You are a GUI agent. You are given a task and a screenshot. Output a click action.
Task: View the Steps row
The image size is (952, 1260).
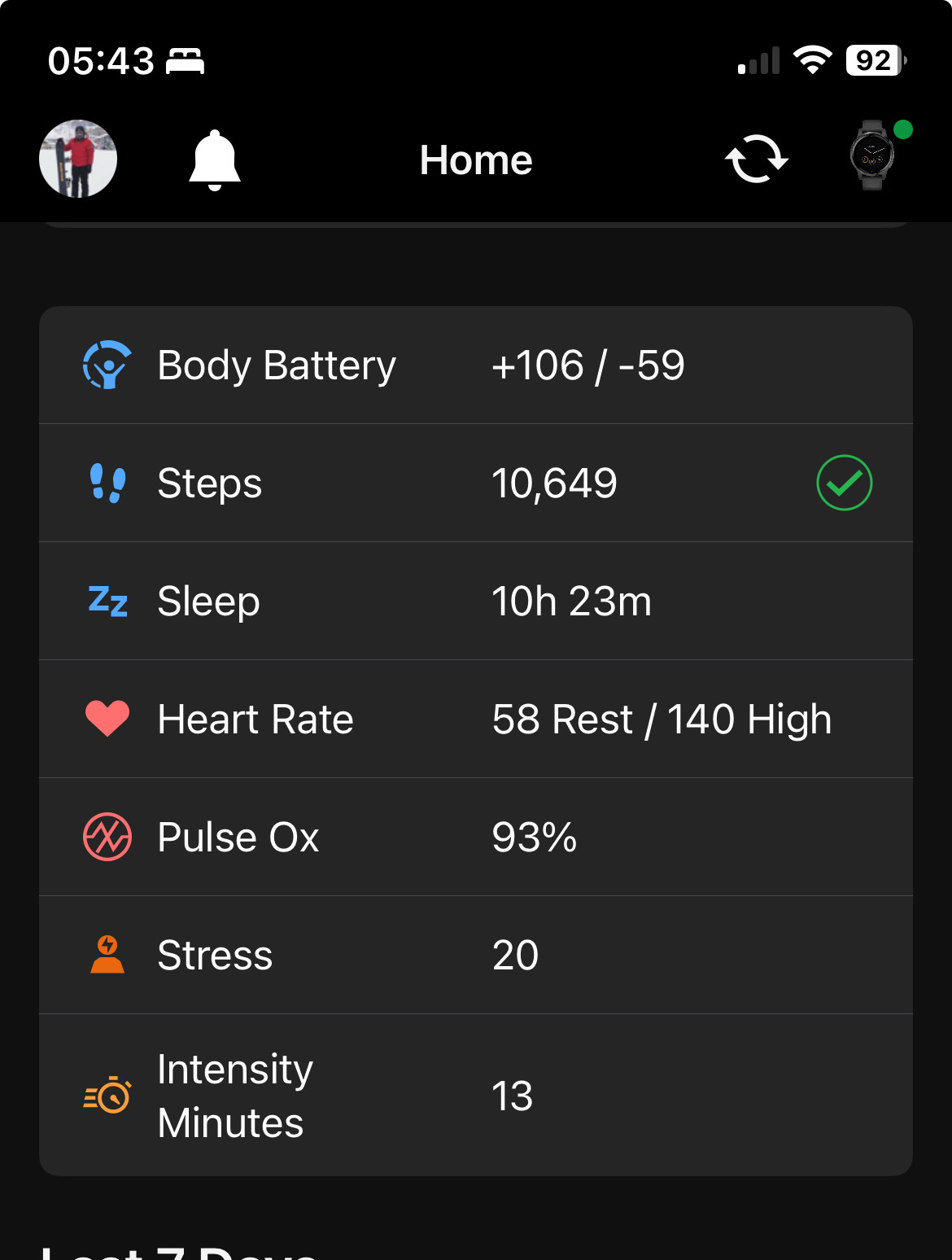pos(475,483)
